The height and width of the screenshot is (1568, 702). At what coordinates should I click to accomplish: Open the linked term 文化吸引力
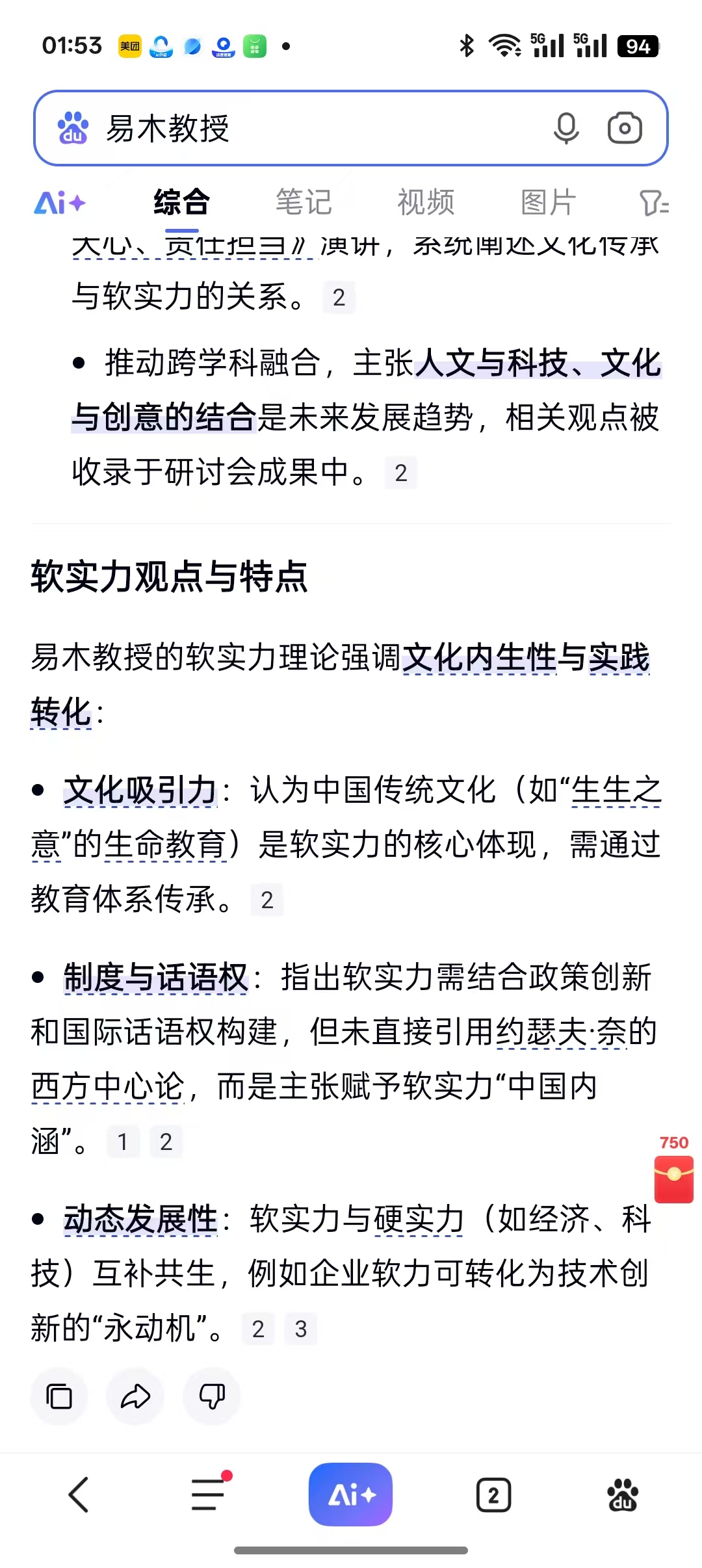tap(140, 791)
